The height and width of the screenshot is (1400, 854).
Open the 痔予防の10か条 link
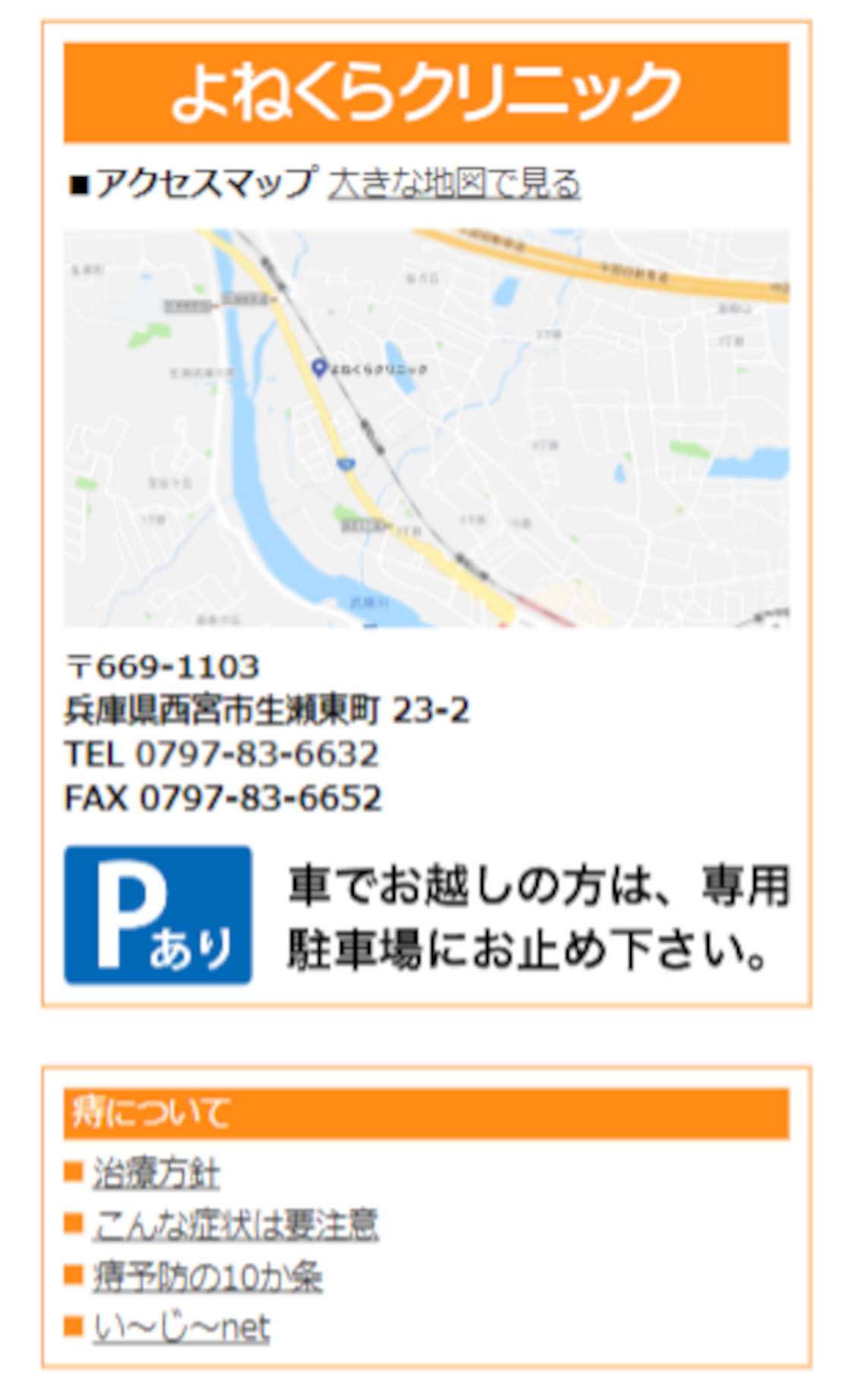207,1277
